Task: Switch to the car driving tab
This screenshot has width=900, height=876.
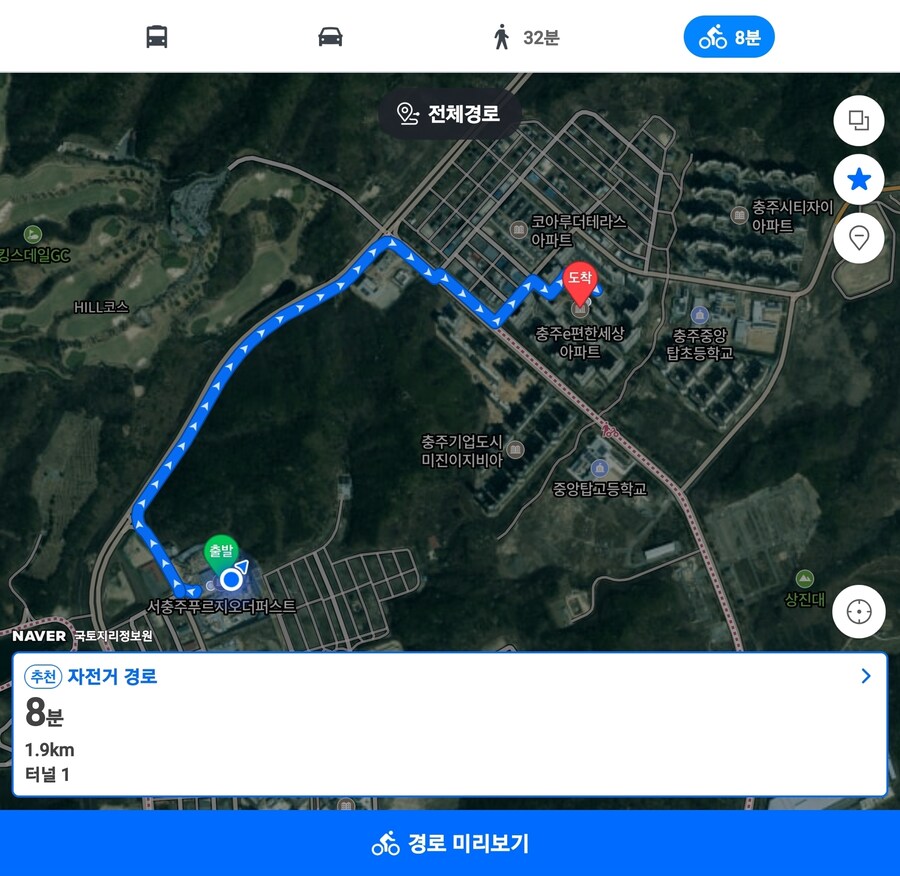Action: pyautogui.click(x=330, y=37)
